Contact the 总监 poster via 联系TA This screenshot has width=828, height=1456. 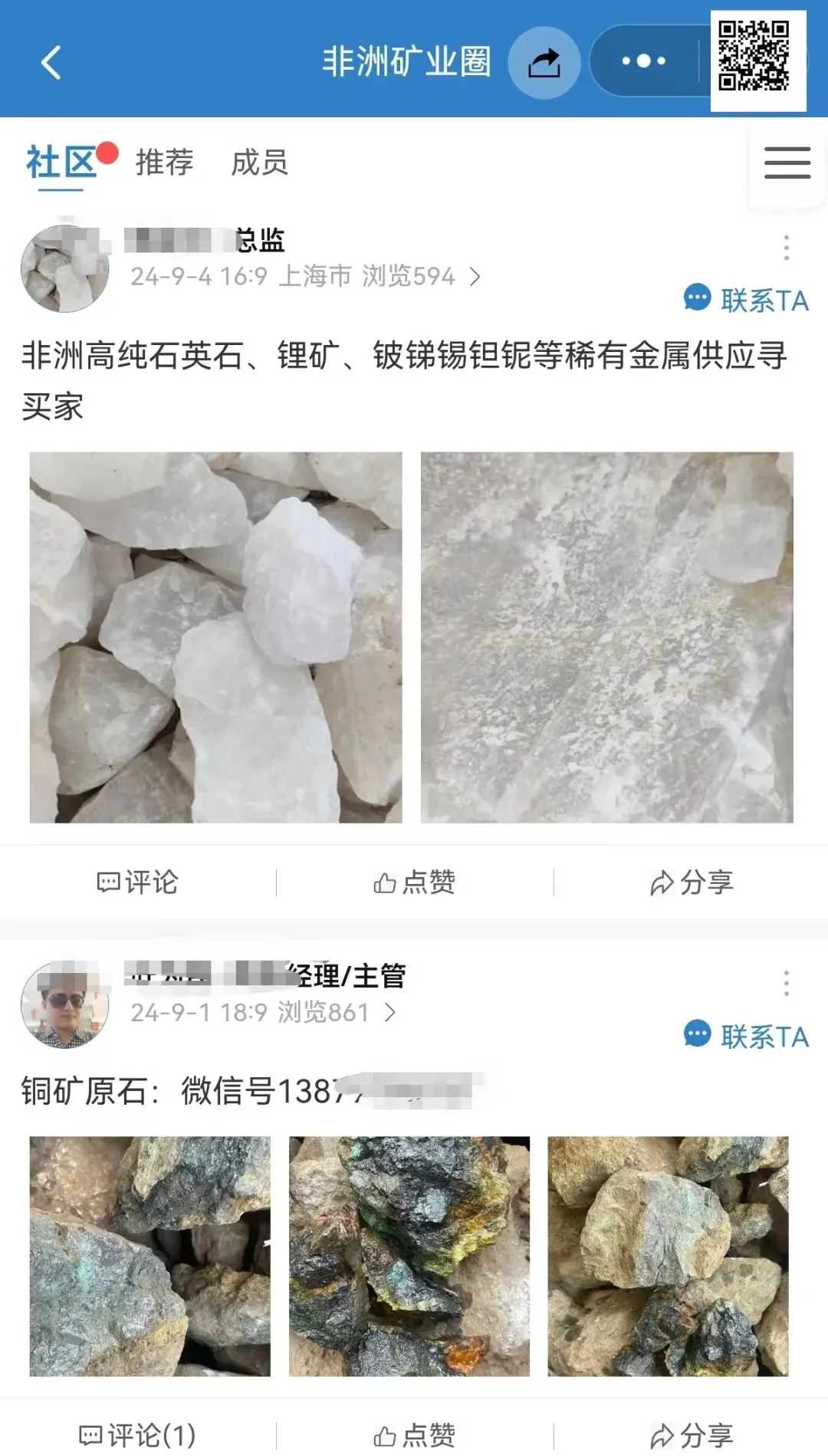coord(747,300)
